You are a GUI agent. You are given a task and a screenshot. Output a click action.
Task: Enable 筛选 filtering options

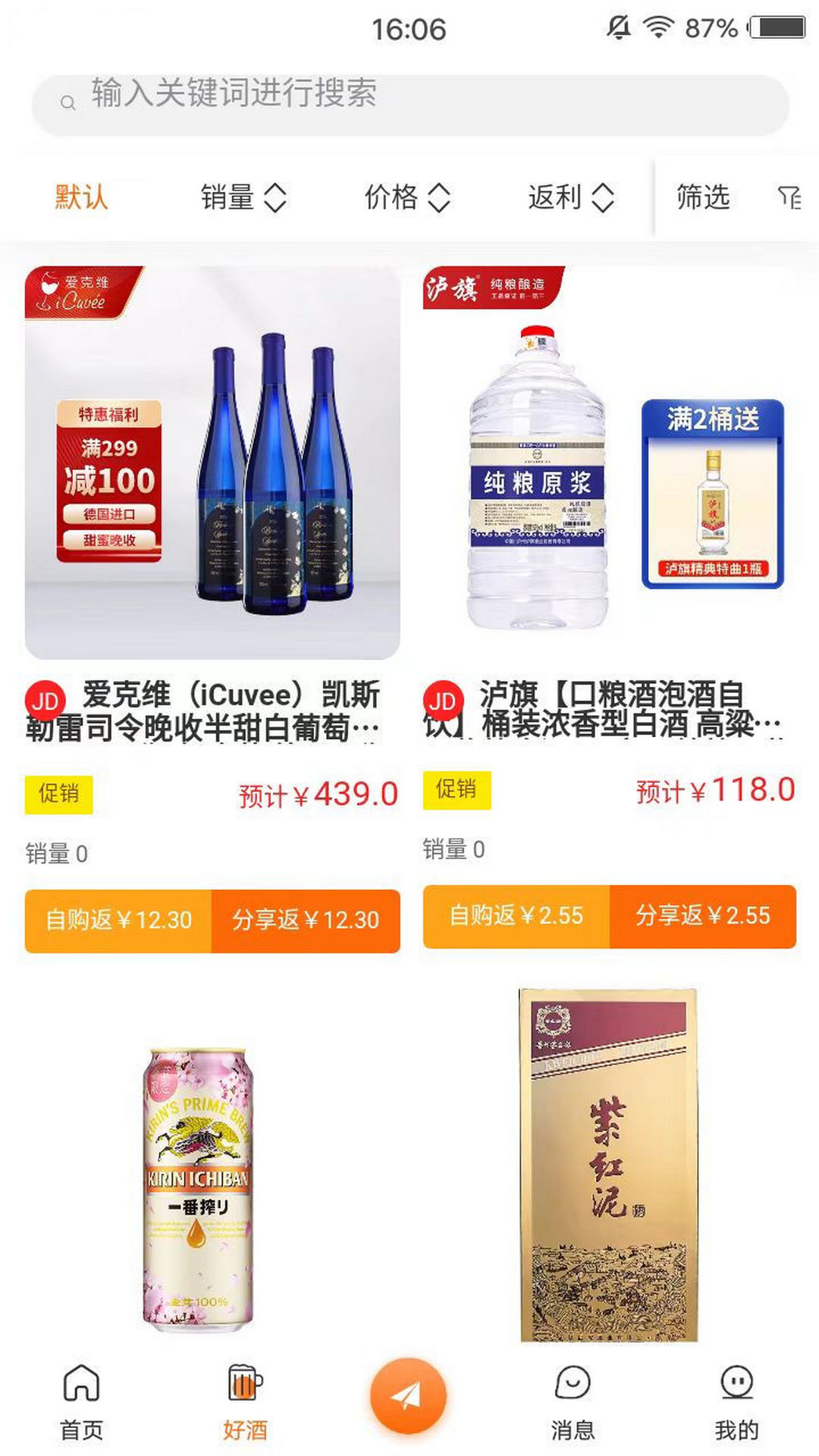[701, 199]
